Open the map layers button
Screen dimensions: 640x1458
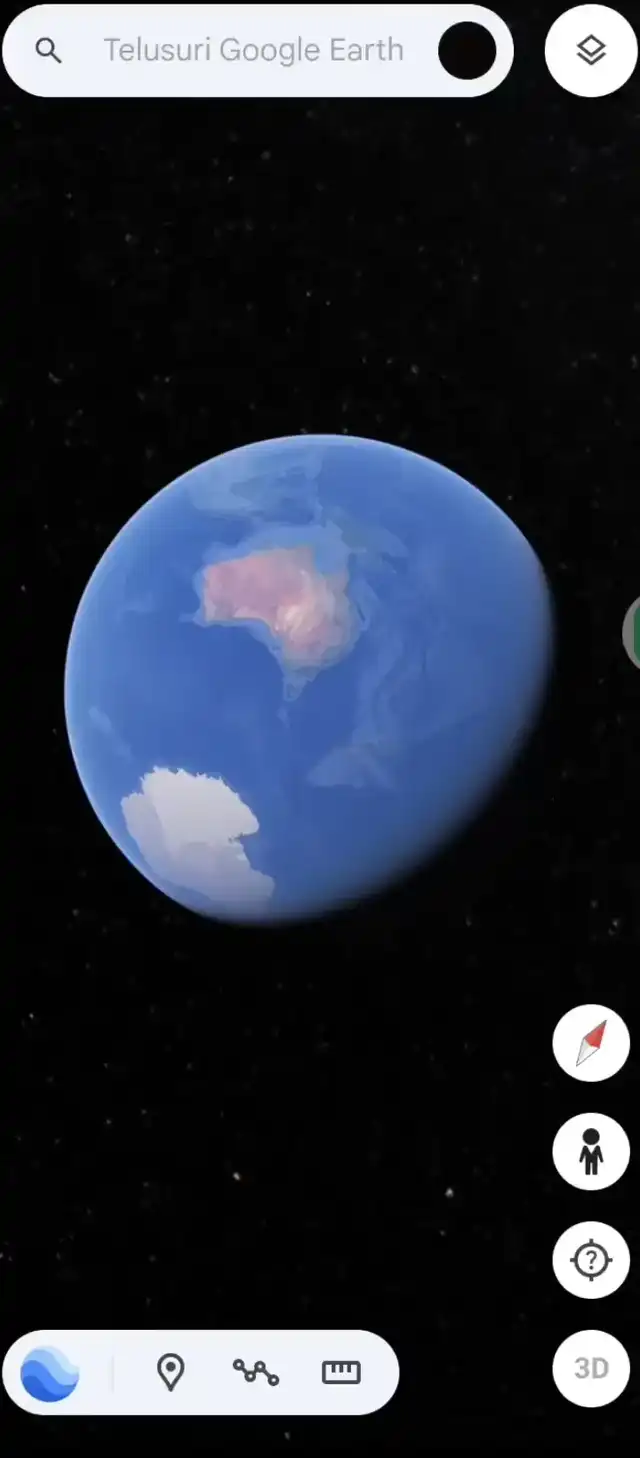click(591, 51)
